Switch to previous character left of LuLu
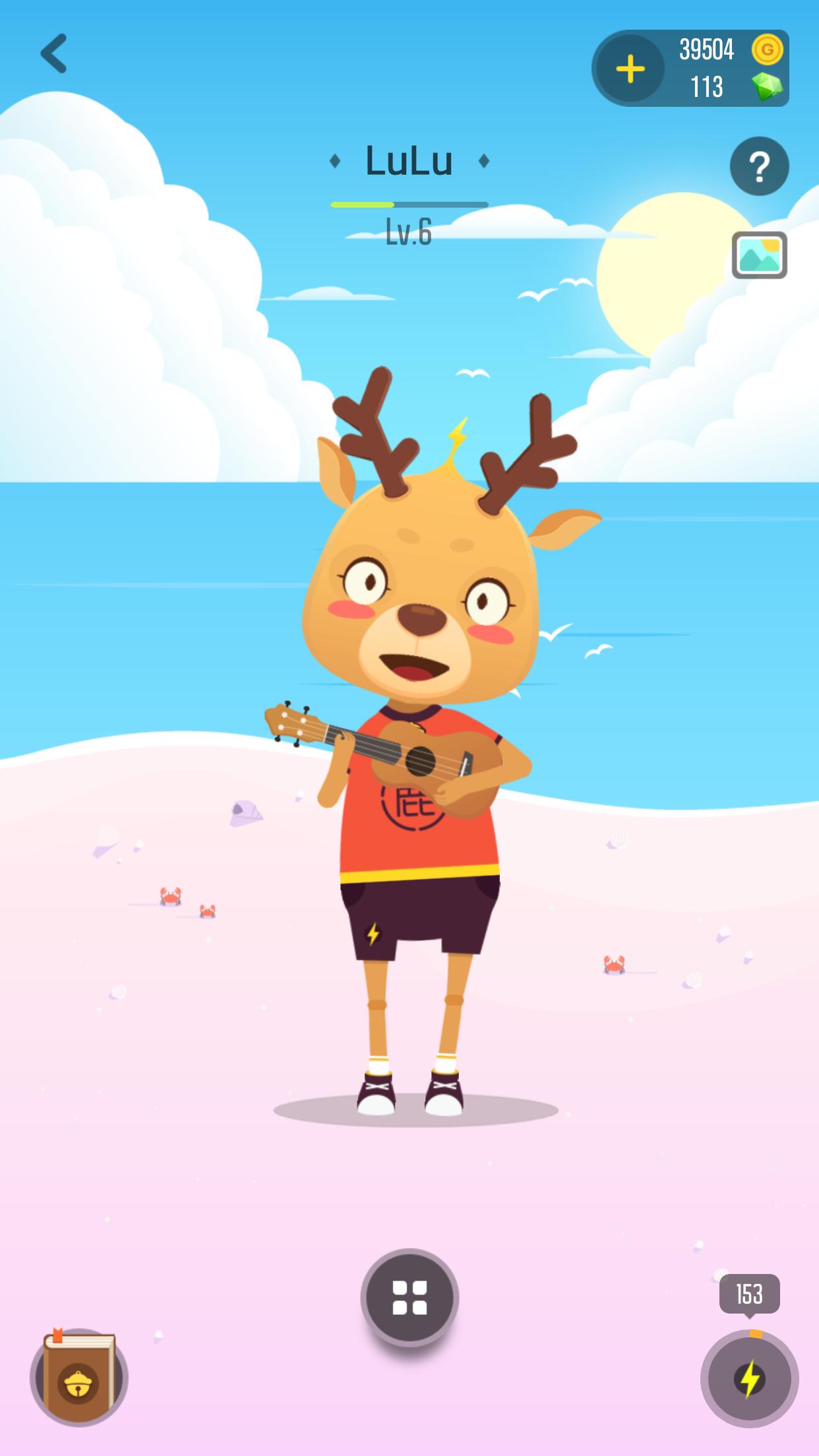 tap(335, 161)
